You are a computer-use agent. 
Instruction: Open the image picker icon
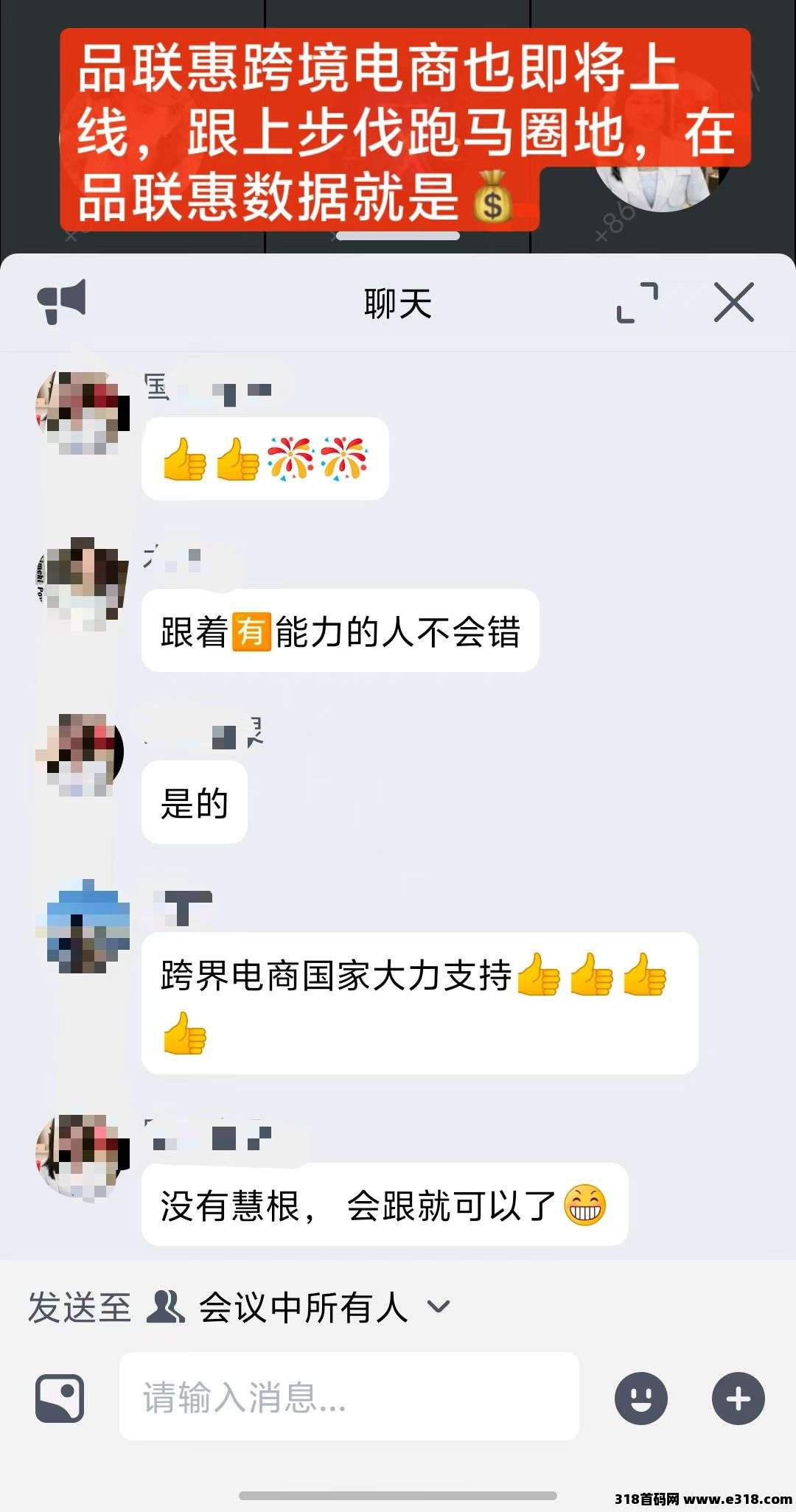pos(60,1398)
